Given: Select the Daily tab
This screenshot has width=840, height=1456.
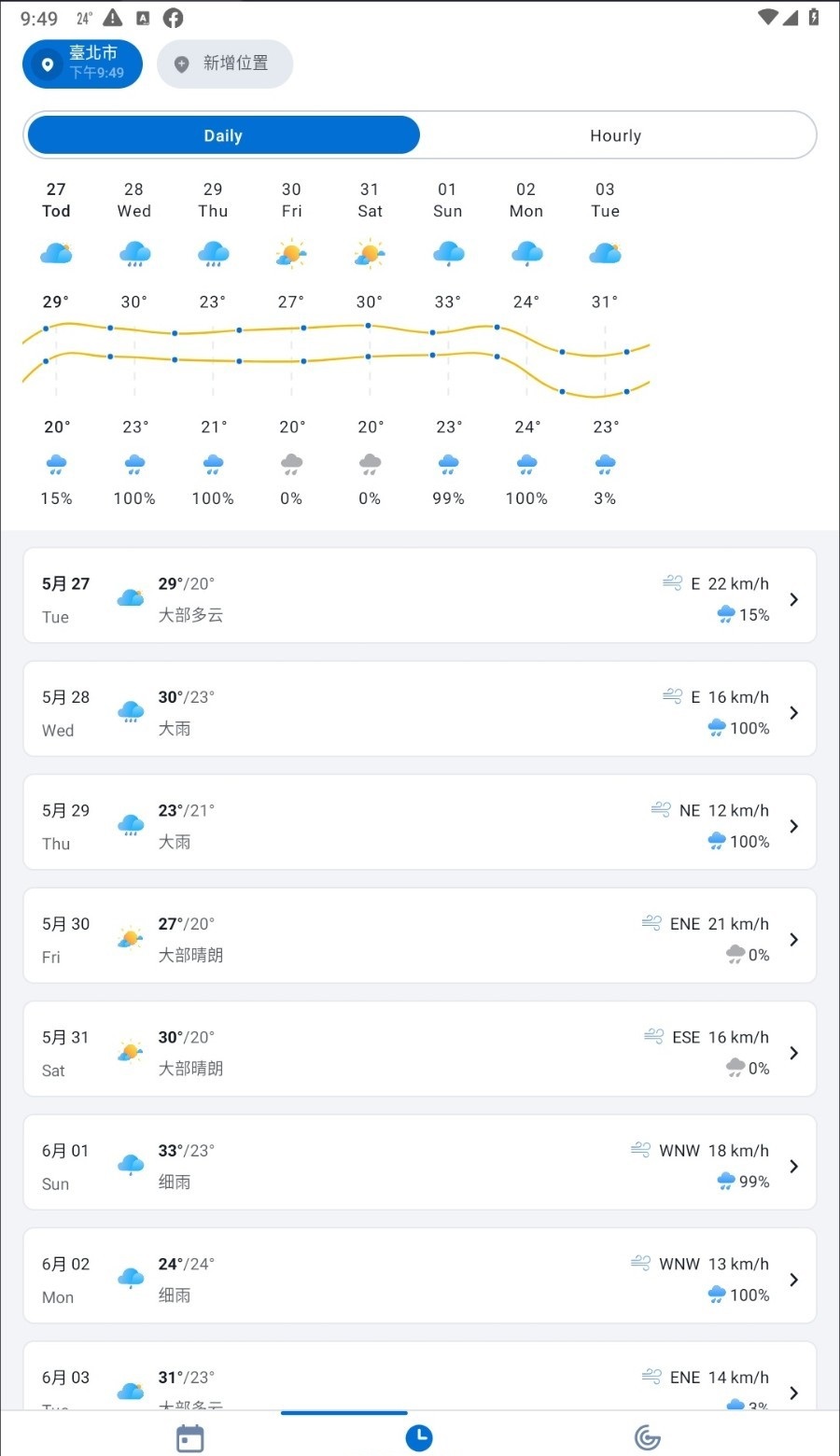Looking at the screenshot, I should (x=222, y=134).
